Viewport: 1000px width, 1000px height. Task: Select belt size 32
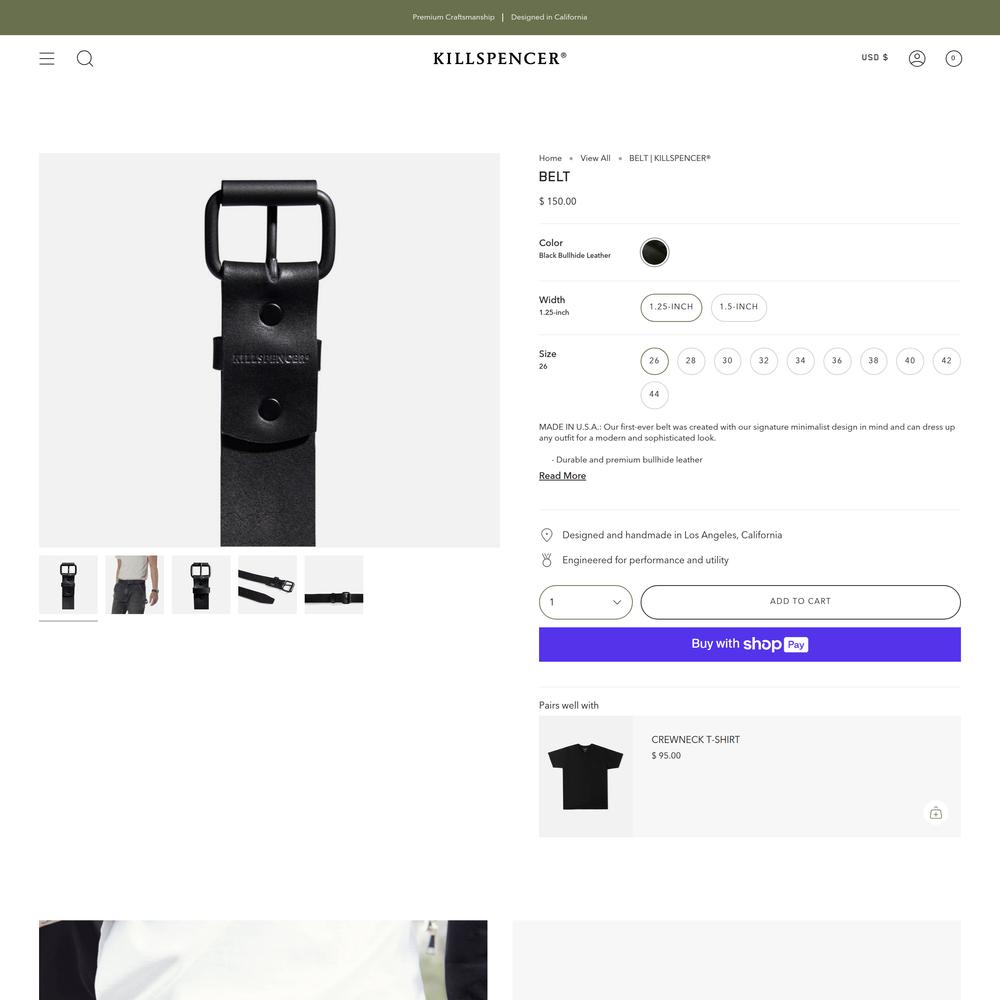[764, 361]
